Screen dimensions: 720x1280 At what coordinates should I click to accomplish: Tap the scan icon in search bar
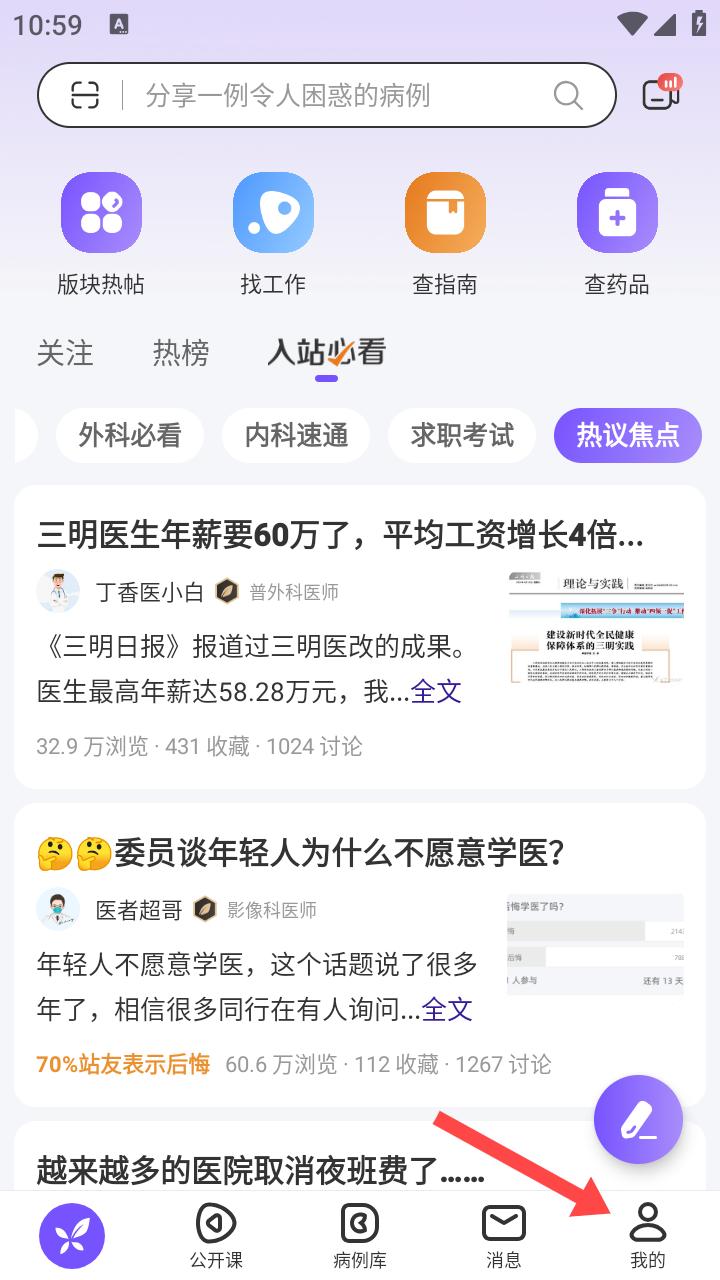(86, 95)
